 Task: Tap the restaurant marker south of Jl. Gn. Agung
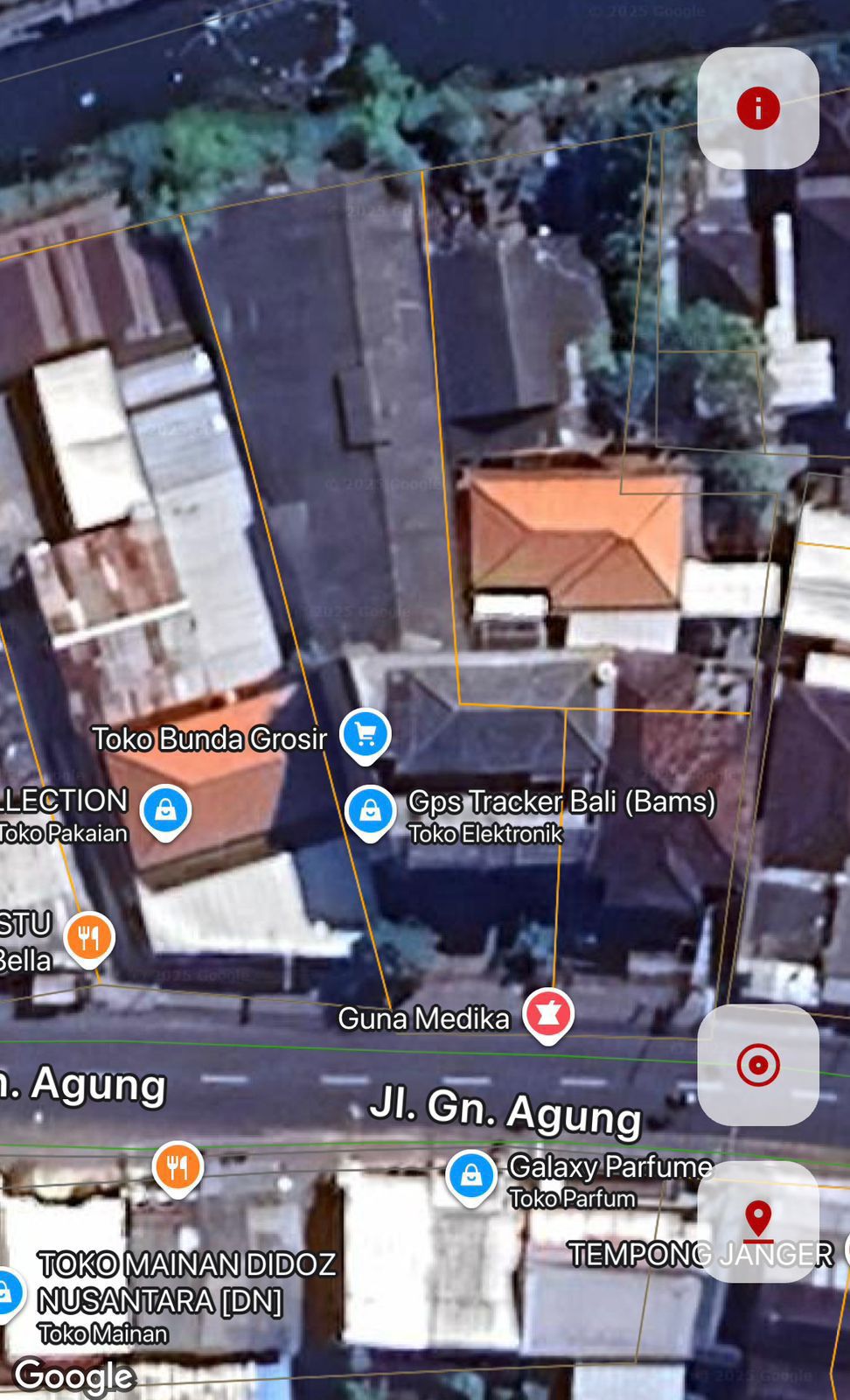(178, 1167)
